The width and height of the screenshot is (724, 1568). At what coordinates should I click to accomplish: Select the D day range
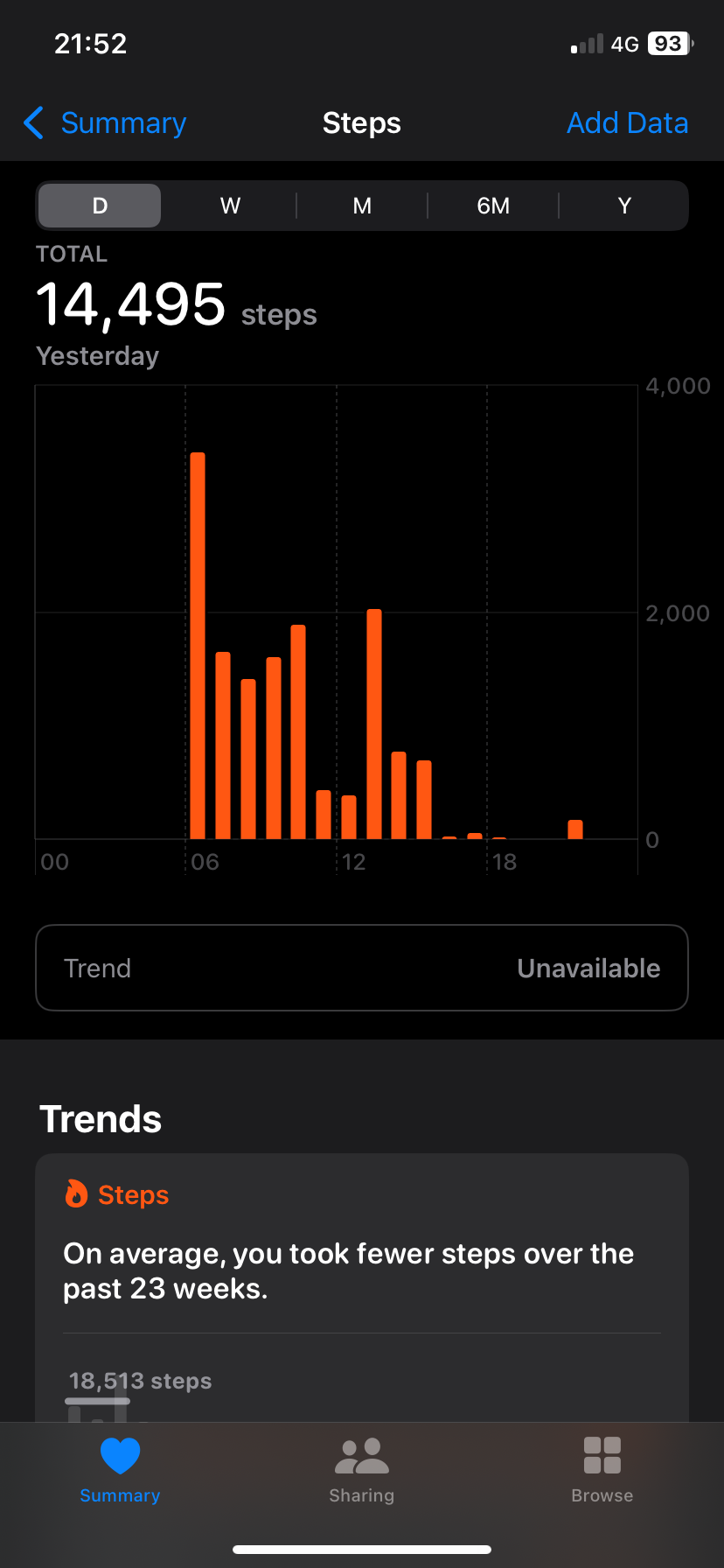[x=100, y=206]
